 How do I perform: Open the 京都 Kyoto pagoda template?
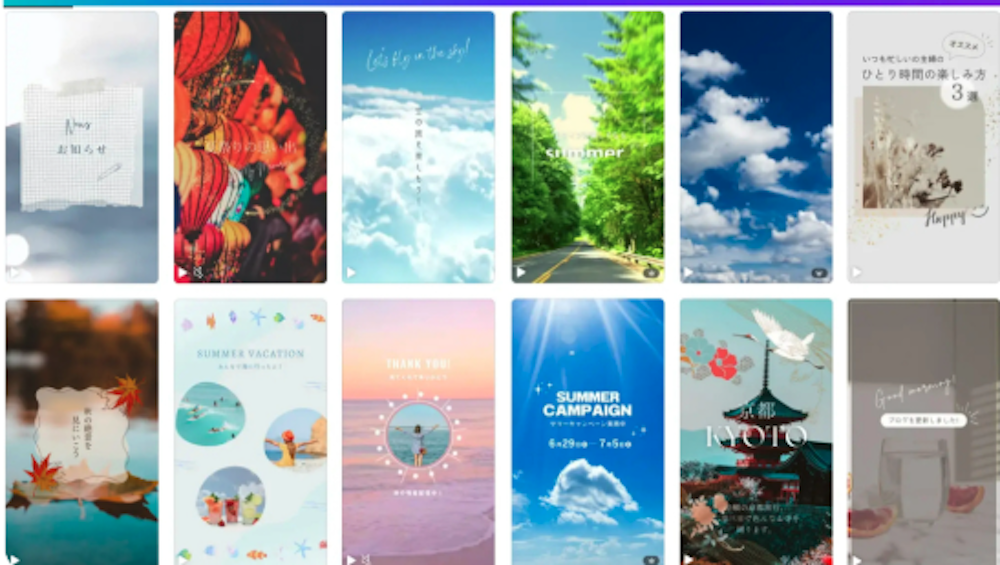pos(756,432)
